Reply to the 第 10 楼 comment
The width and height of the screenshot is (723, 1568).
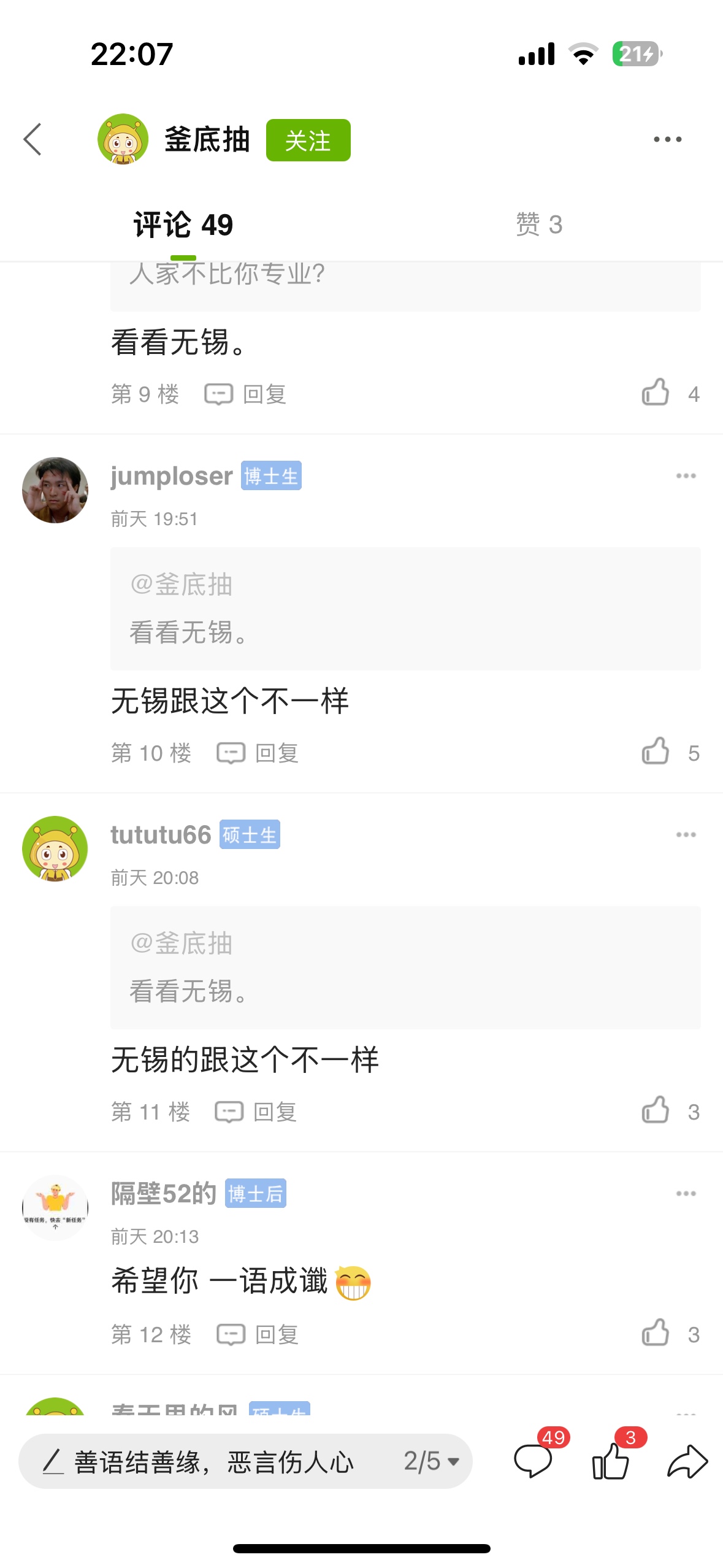tap(258, 753)
